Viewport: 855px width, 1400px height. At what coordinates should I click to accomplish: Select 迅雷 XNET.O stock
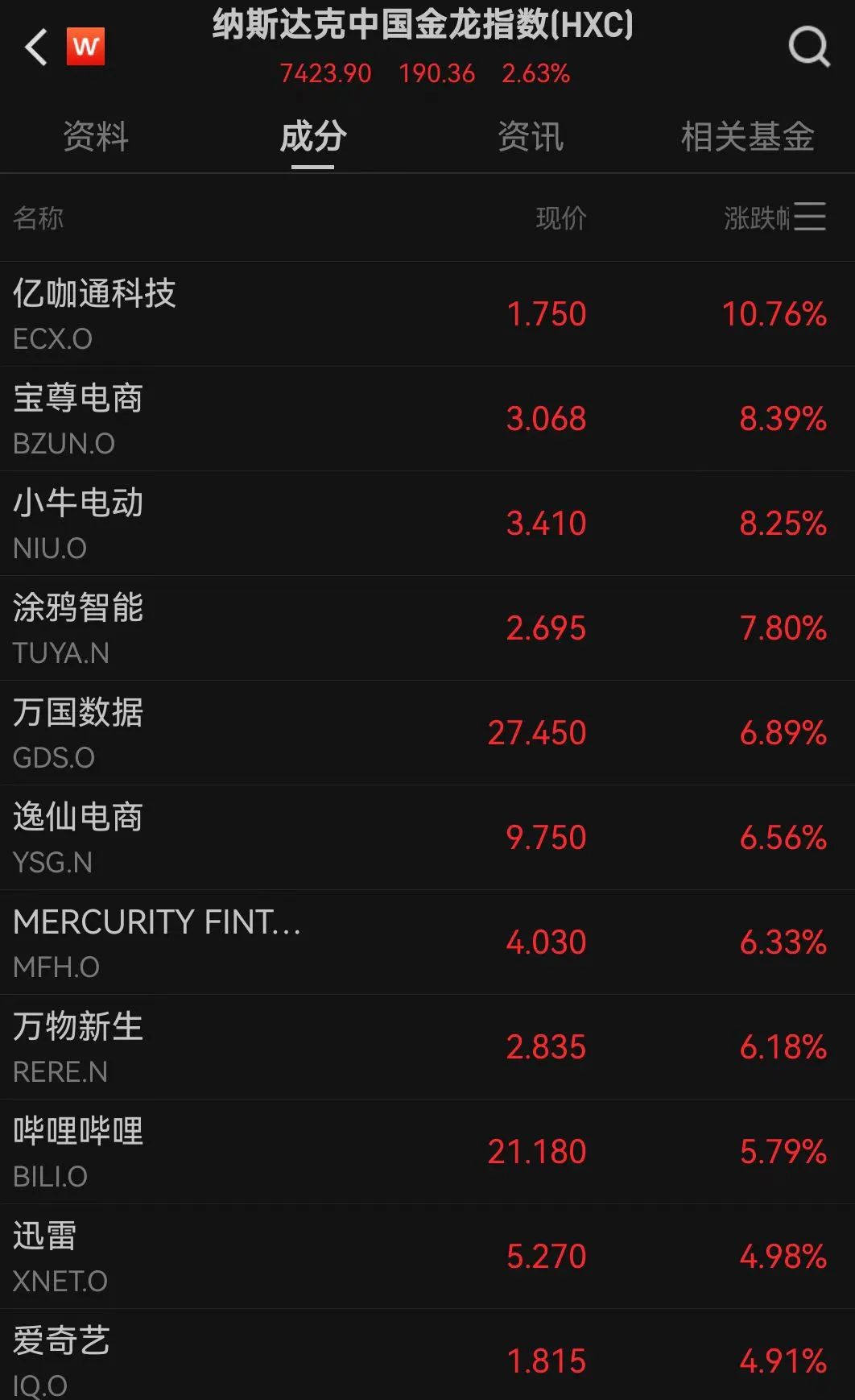coord(427,1257)
